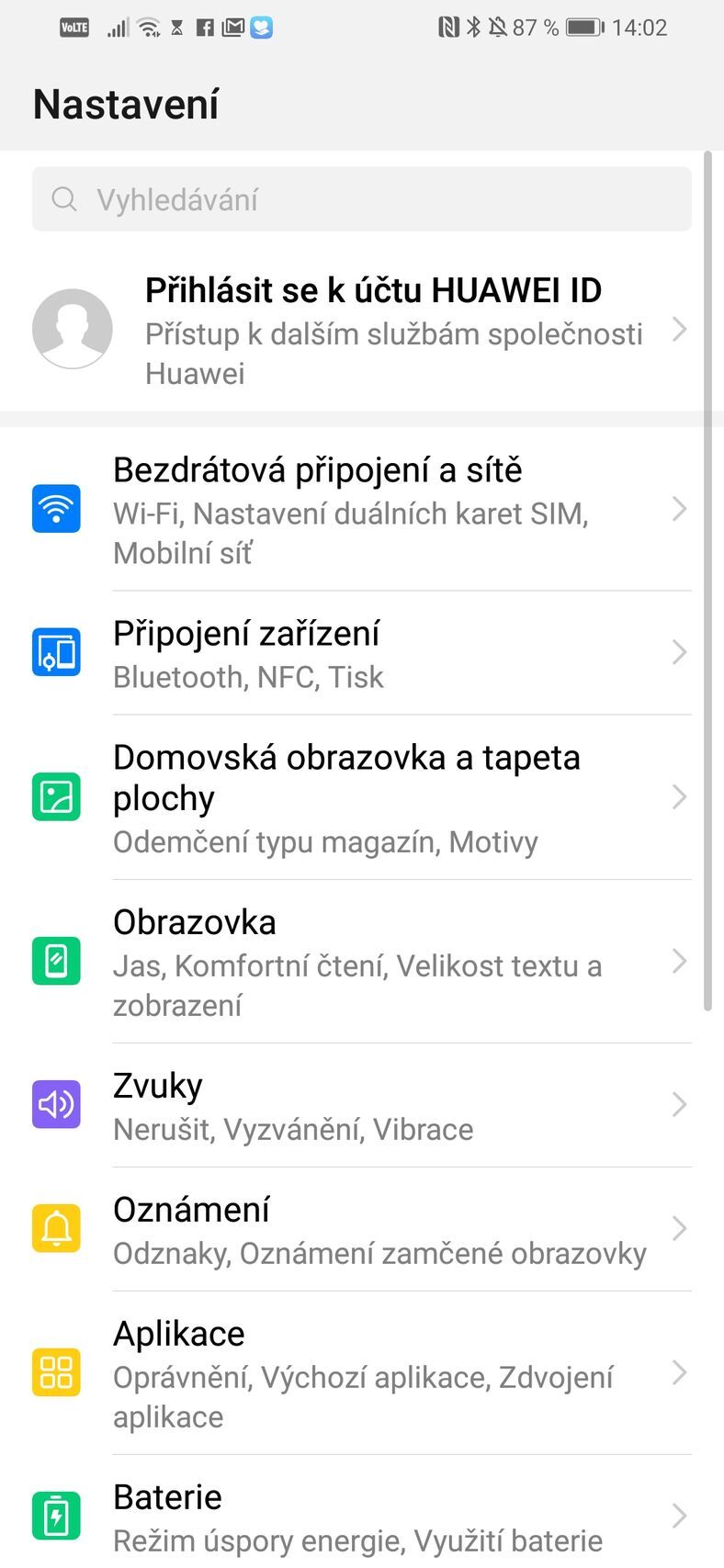
Task: Click the Vyhledávání search field
Action: 362,199
